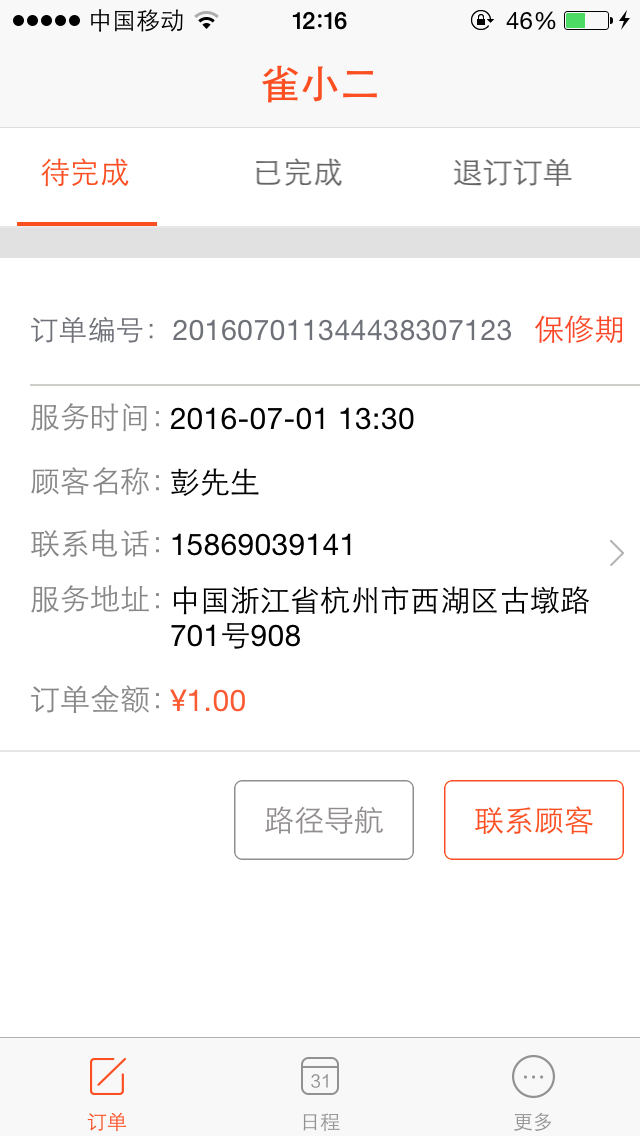Open the 更多 tab
Viewport: 640px width, 1136px height.
533,1090
